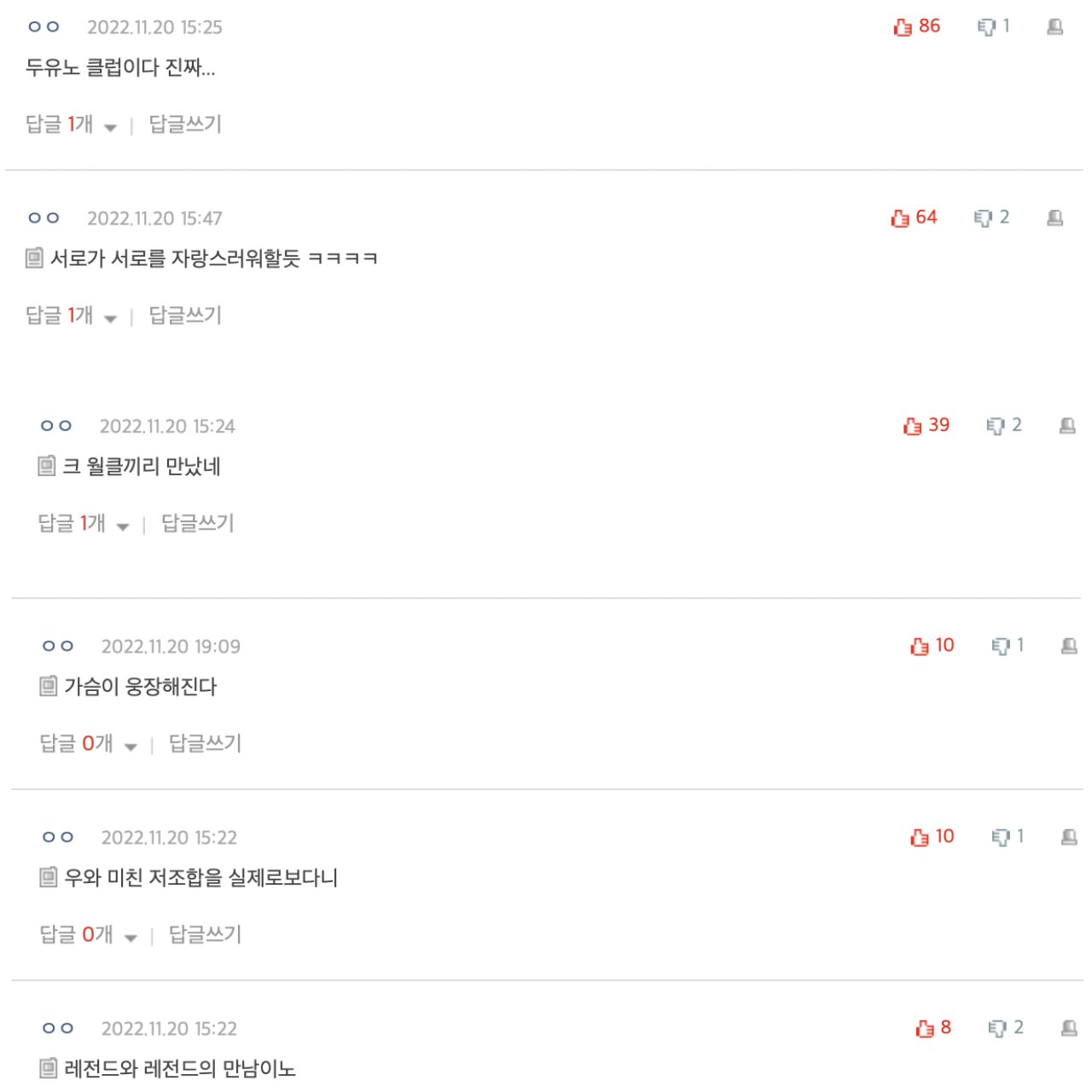The height and width of the screenshot is (1092, 1092).
Task: Expand replies under '크 월클끼리 만났네'
Action: click(x=84, y=525)
